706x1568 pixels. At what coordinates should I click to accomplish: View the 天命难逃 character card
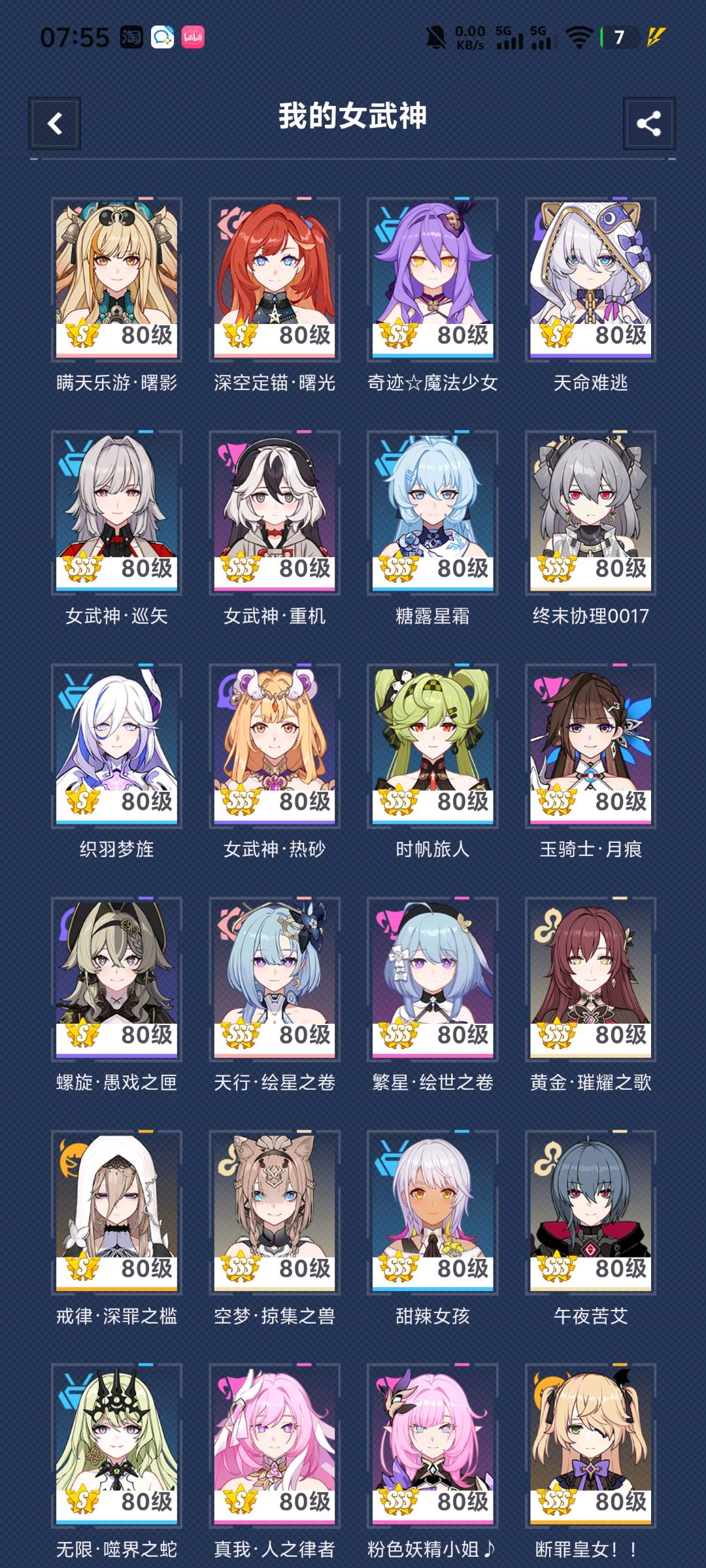(590, 279)
